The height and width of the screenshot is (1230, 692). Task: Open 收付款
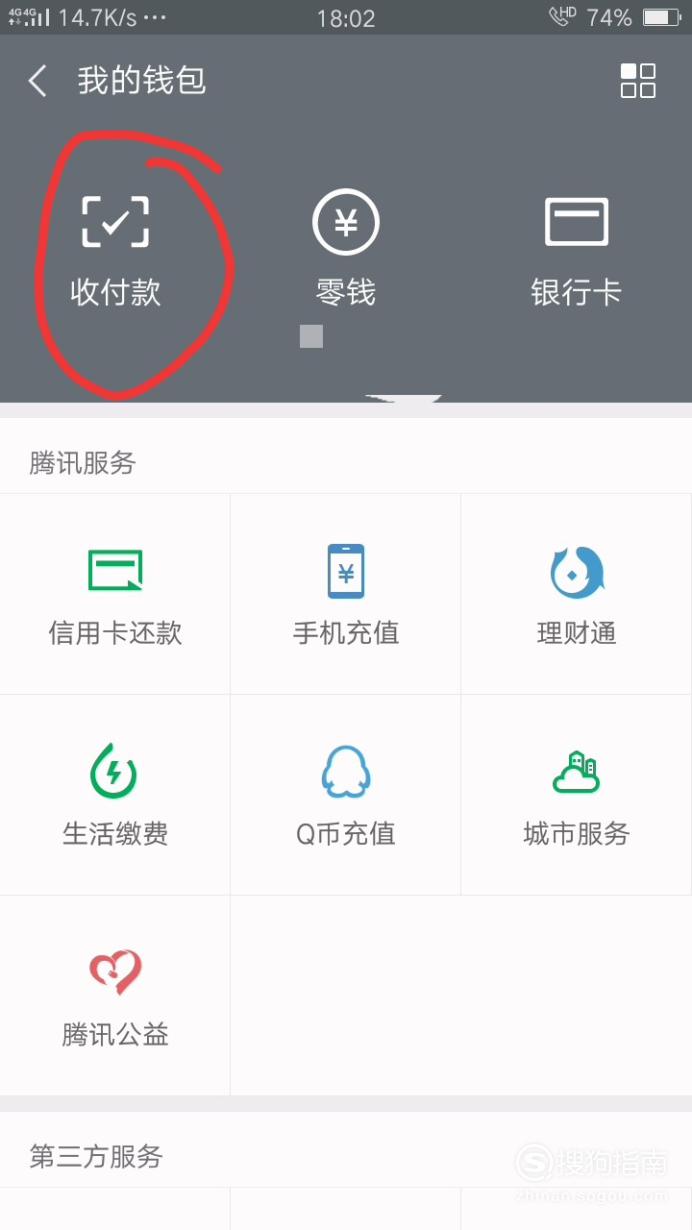coord(116,250)
